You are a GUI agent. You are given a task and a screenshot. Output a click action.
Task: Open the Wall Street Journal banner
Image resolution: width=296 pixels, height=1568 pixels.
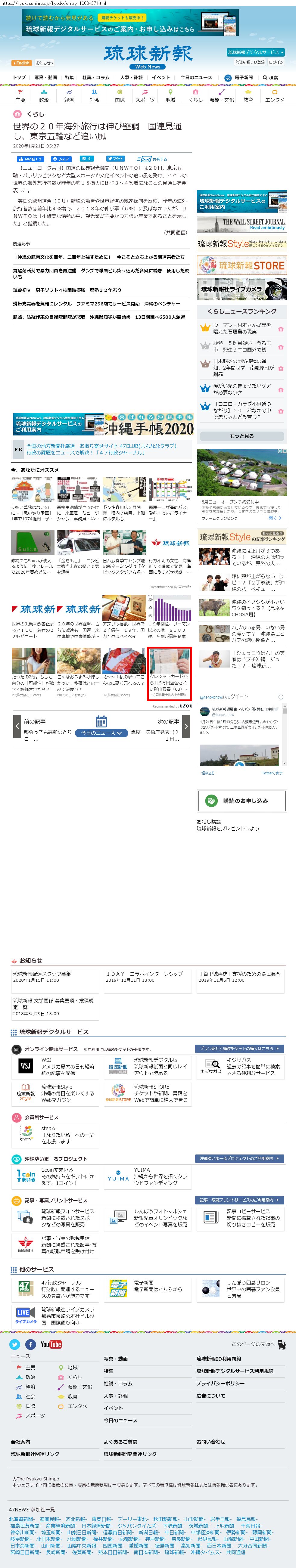click(x=242, y=224)
